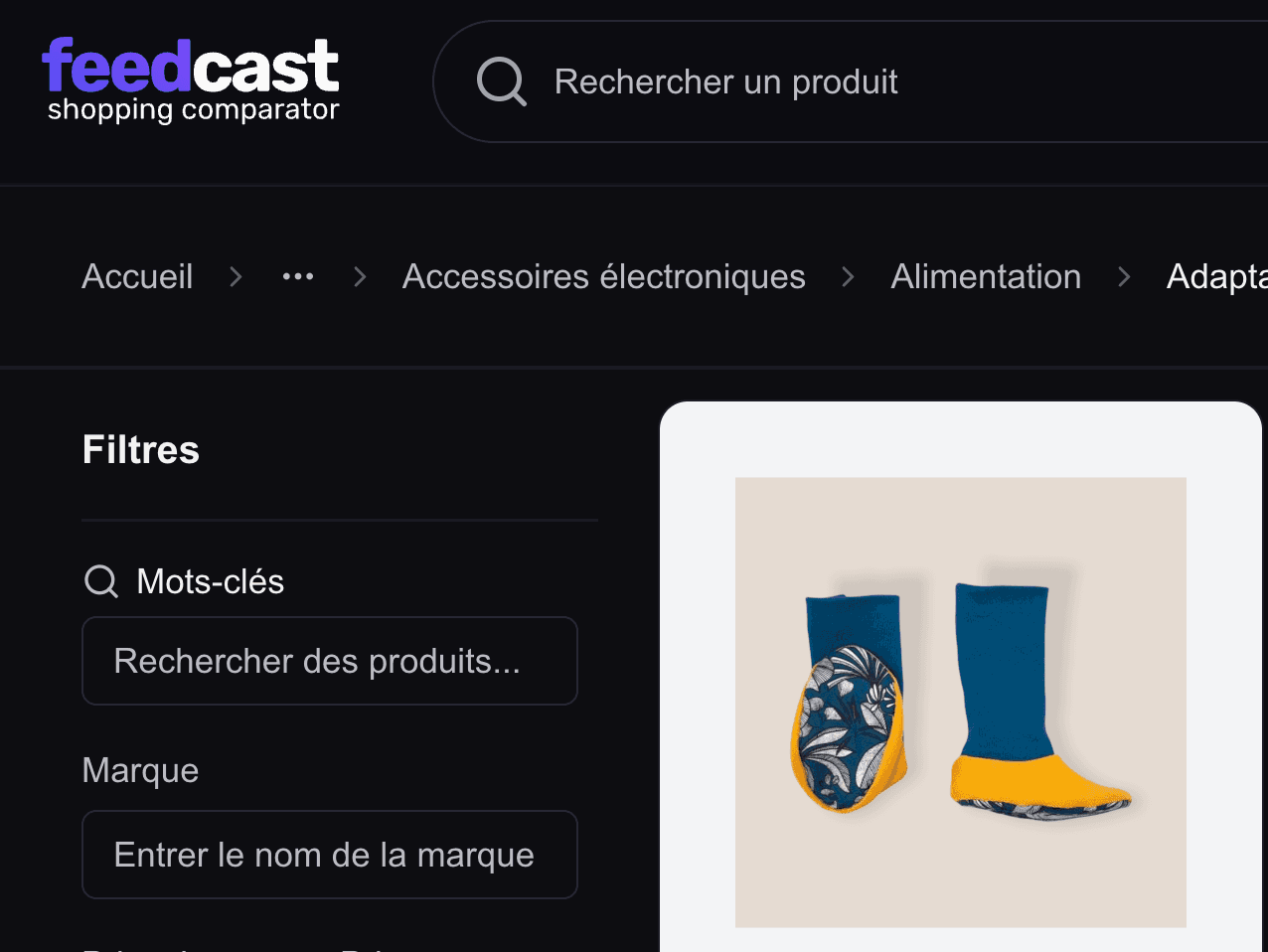Go to the Accueil breadcrumb
1268x952 pixels.
[x=137, y=276]
